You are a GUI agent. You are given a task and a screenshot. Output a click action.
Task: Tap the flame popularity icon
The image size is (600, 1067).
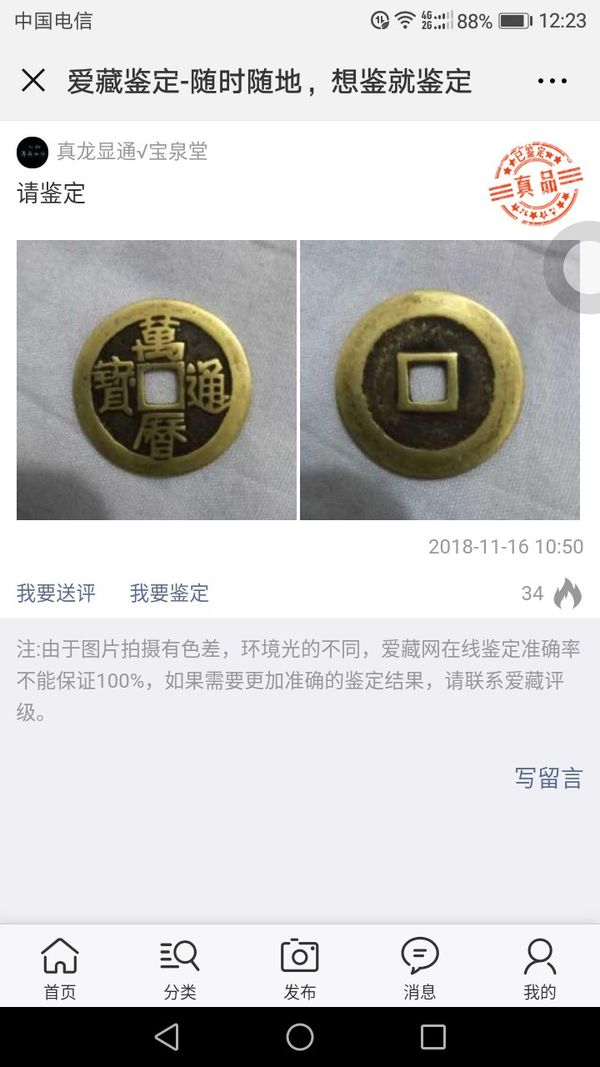pyautogui.click(x=567, y=594)
